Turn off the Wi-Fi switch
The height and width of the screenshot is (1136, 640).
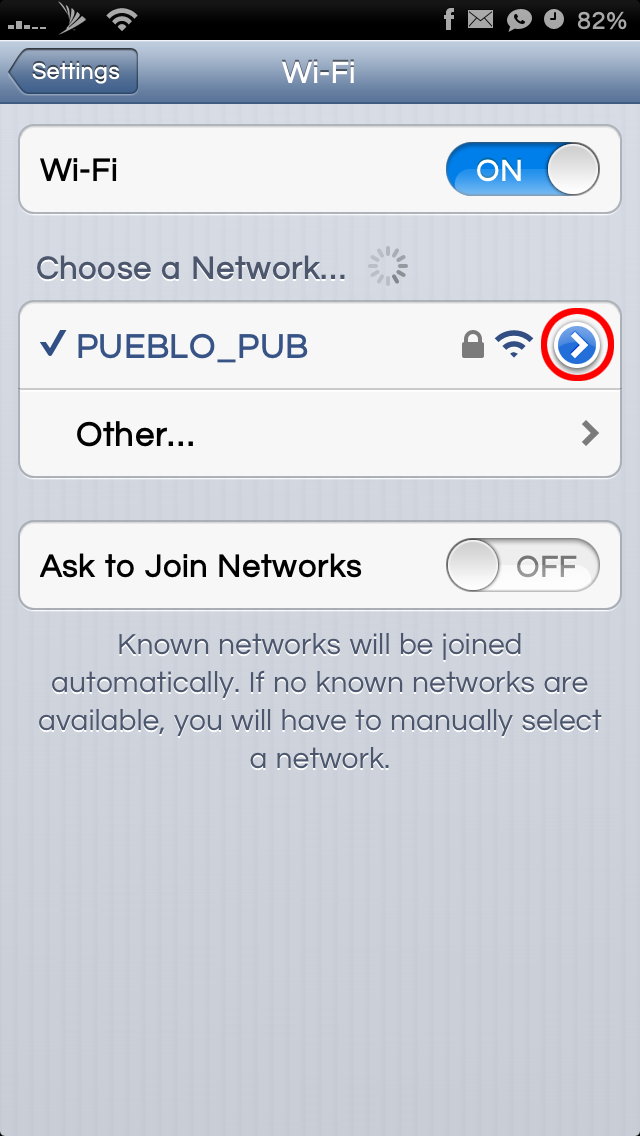click(x=523, y=170)
